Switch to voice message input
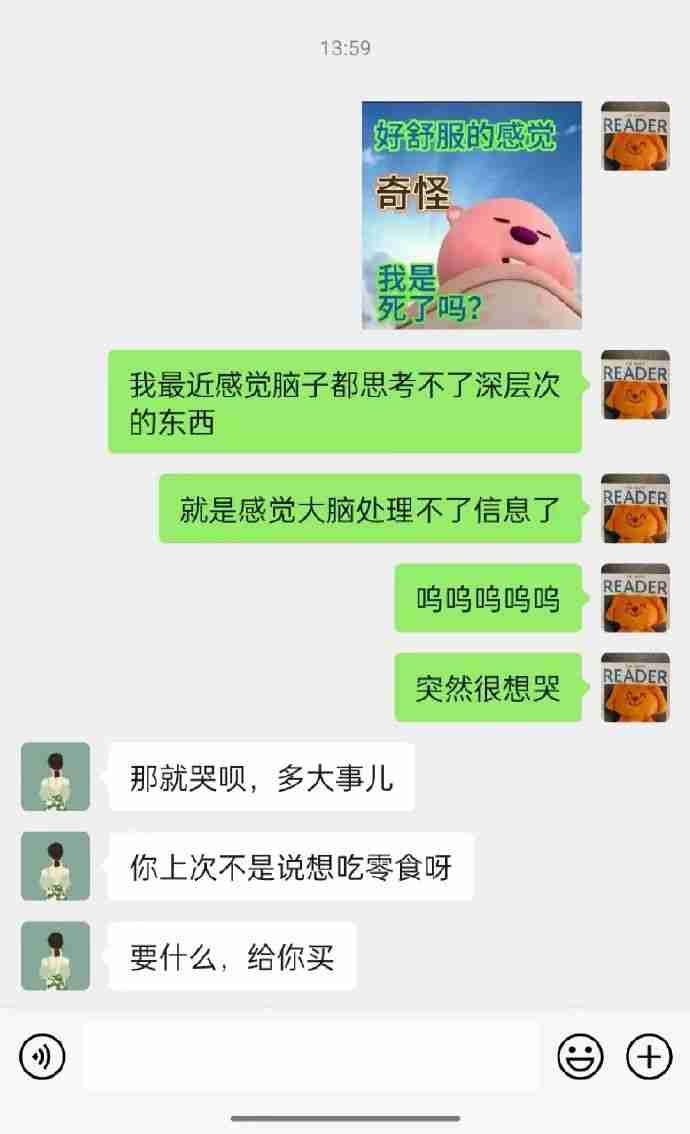 click(42, 1057)
